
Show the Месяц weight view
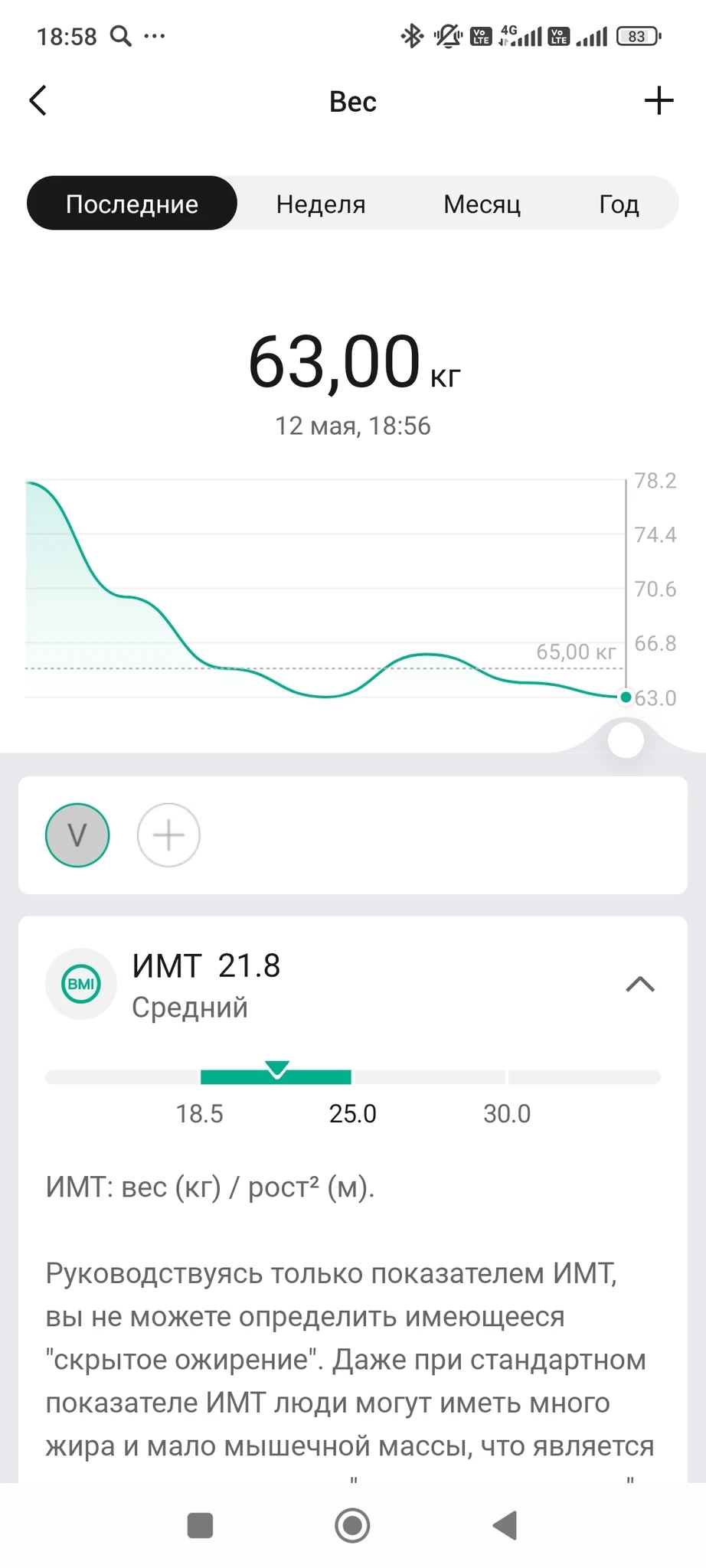pyautogui.click(x=482, y=204)
